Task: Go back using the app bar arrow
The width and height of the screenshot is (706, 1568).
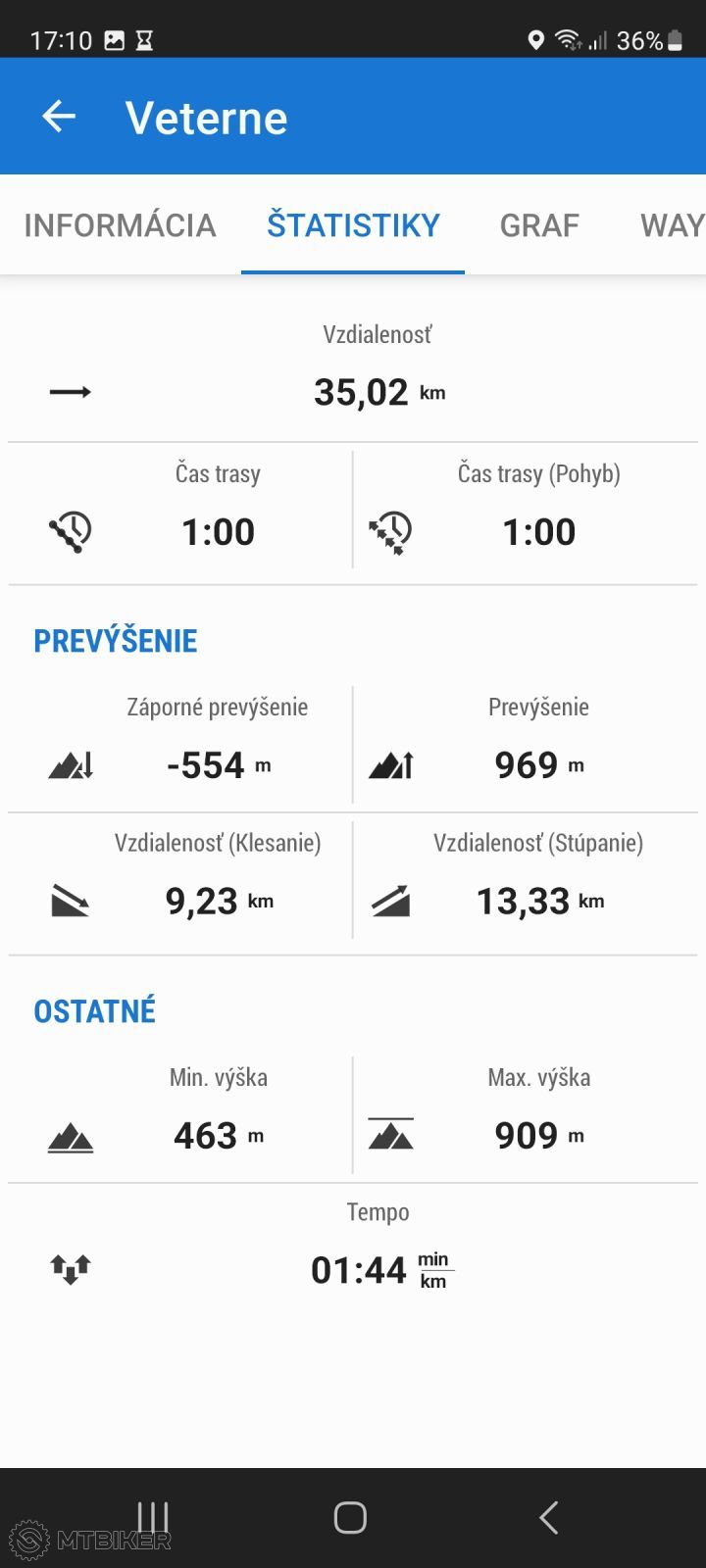Action: click(x=59, y=118)
